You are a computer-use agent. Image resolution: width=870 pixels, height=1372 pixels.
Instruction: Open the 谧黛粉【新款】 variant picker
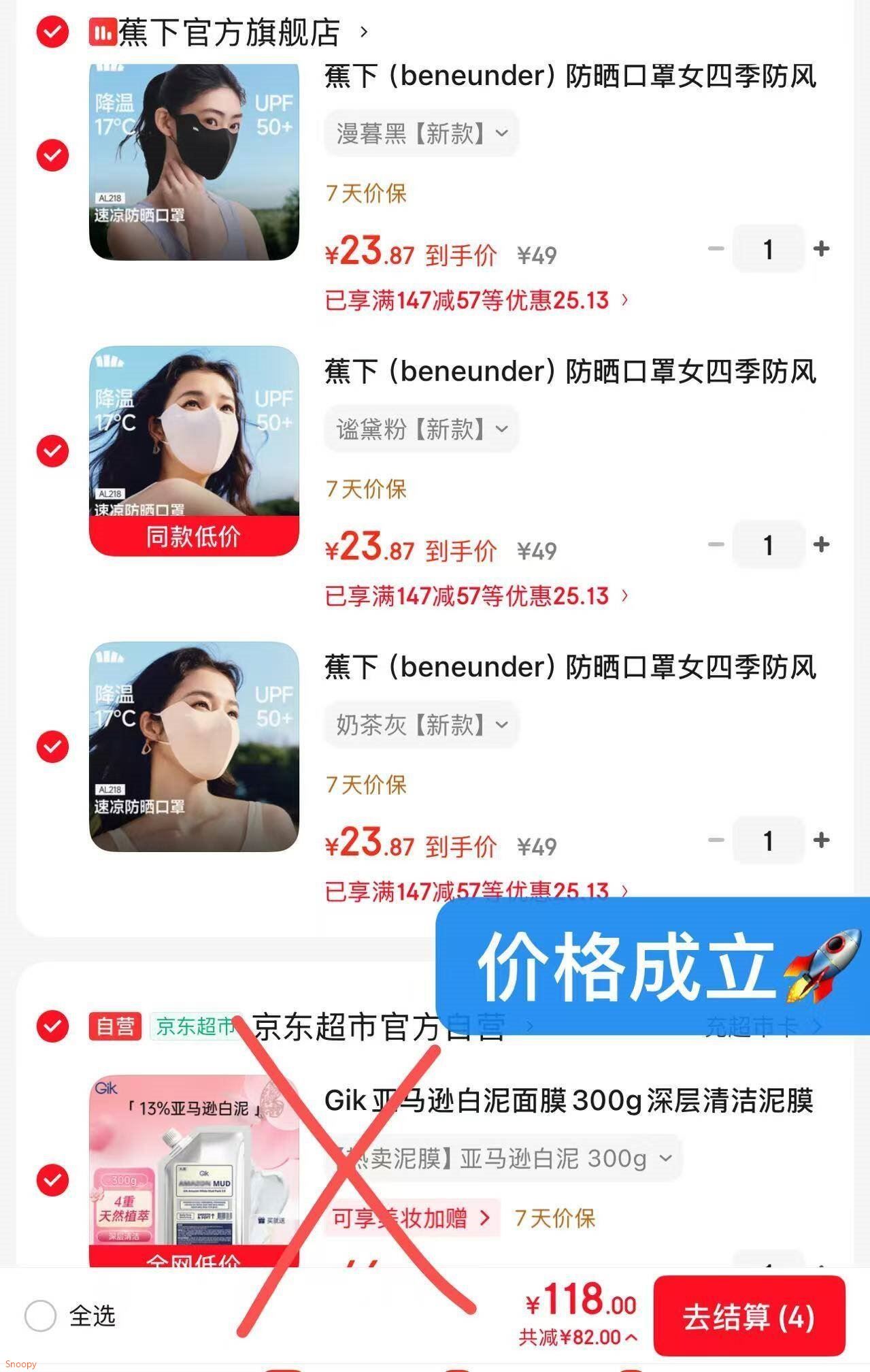[x=422, y=429]
